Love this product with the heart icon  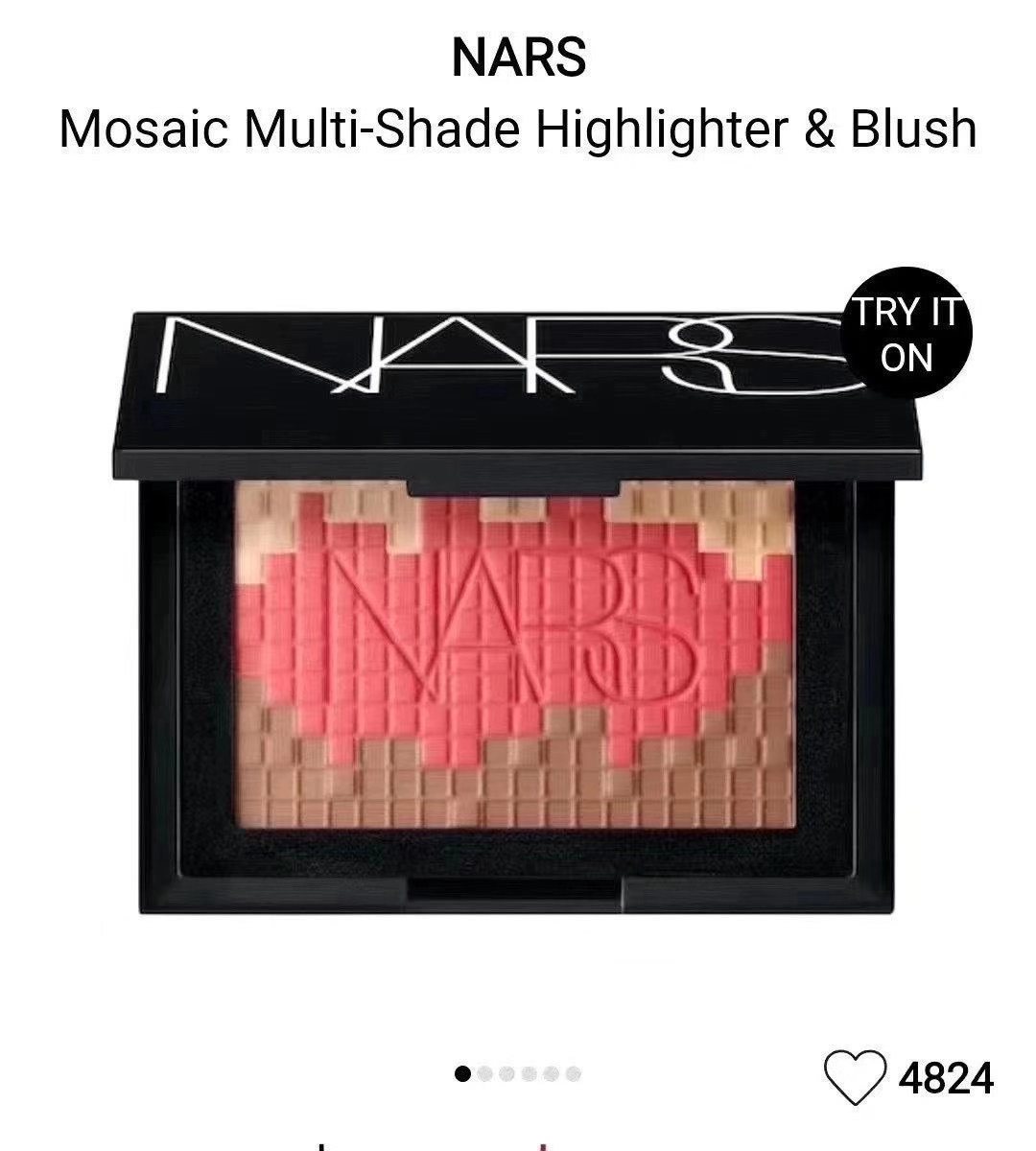tap(857, 1077)
